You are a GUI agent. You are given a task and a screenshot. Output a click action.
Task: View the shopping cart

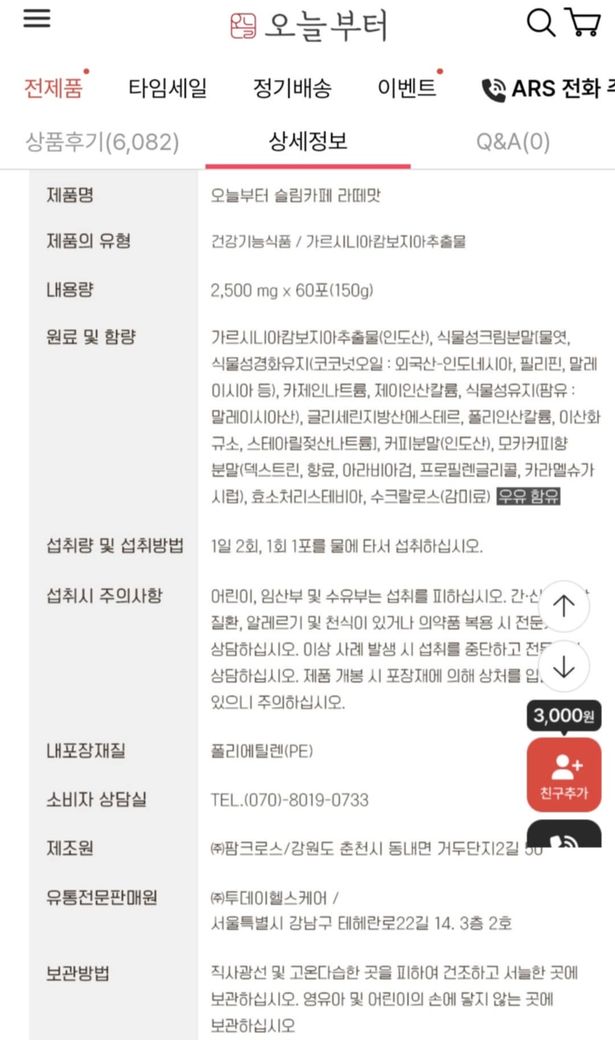(x=582, y=22)
